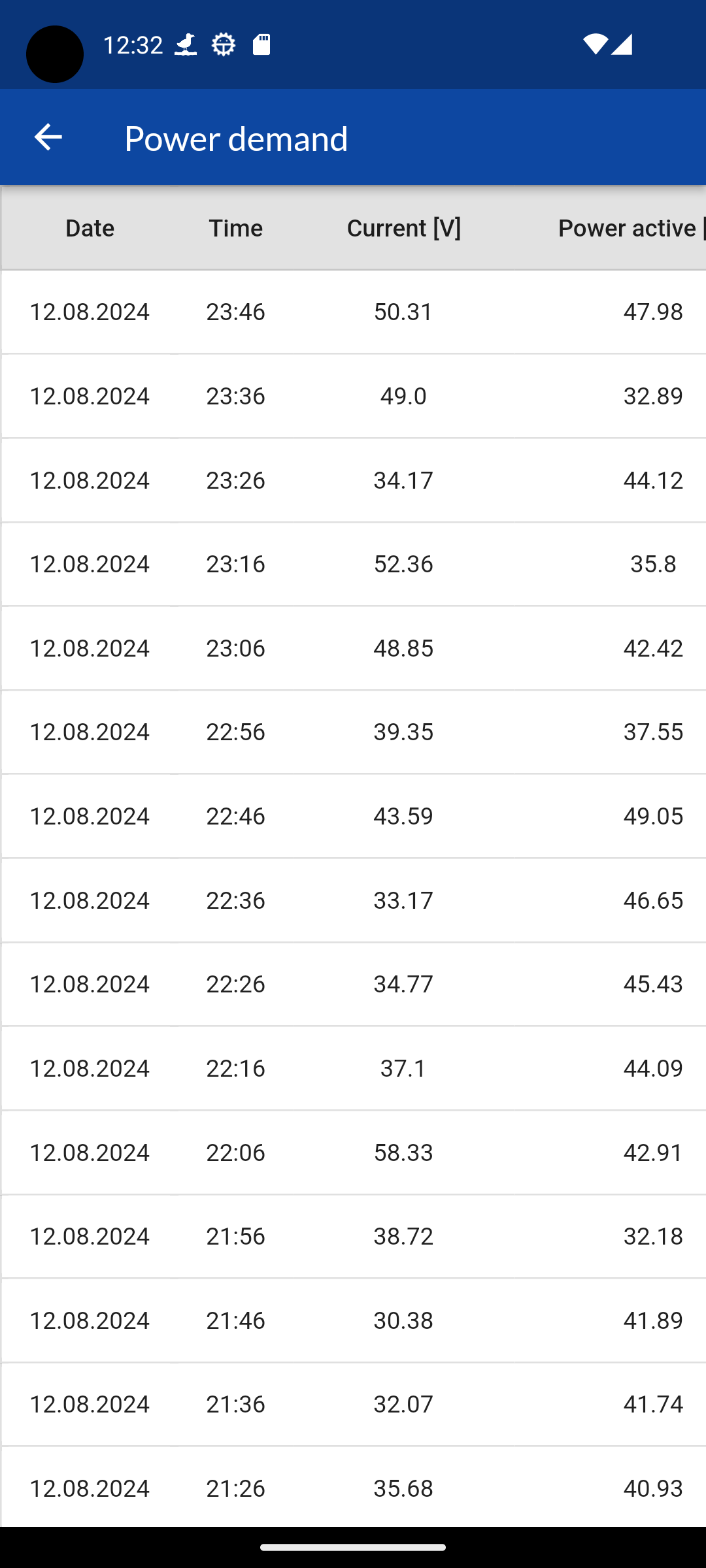
Task: Select the Current [V] column header
Action: click(404, 227)
